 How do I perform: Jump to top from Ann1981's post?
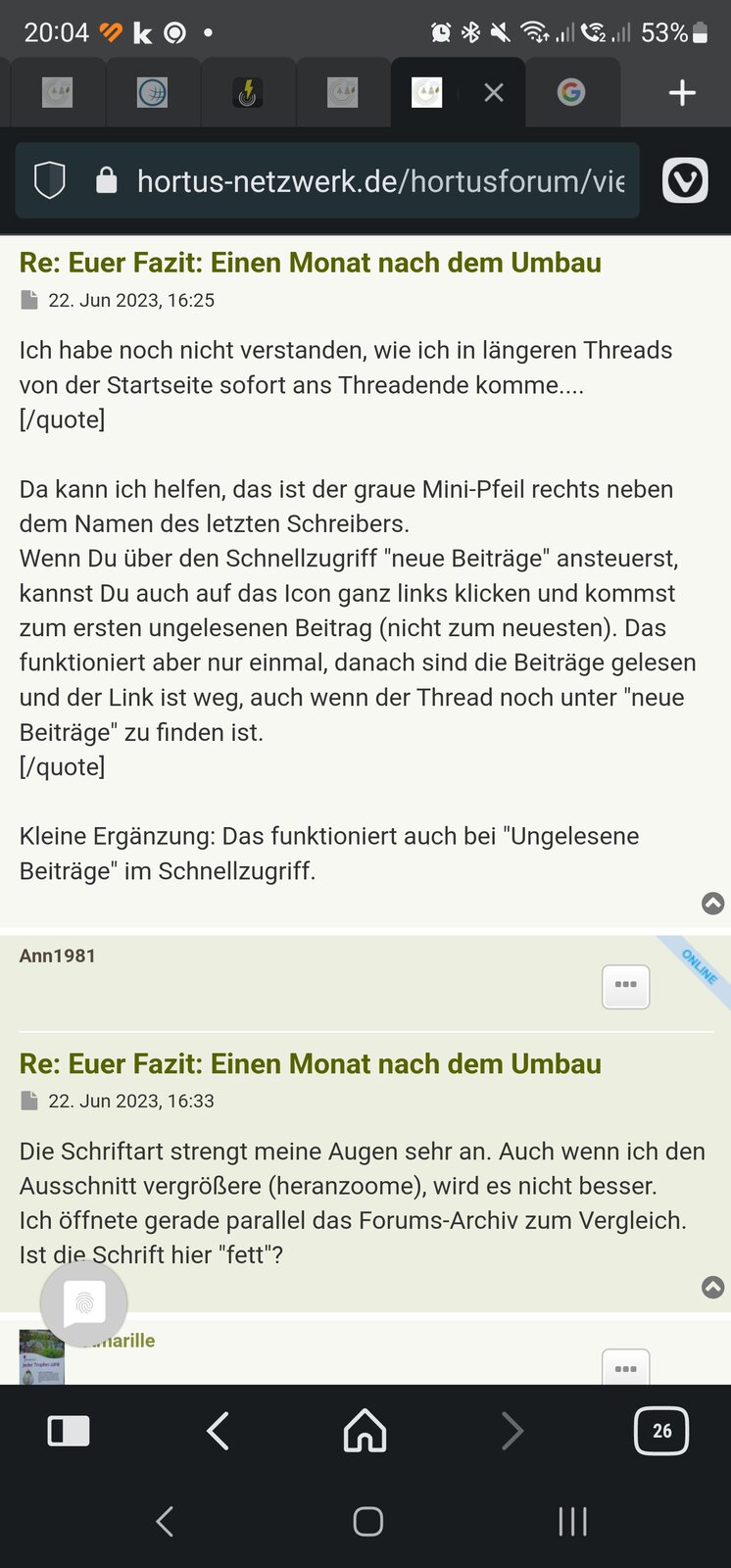coord(713,1287)
